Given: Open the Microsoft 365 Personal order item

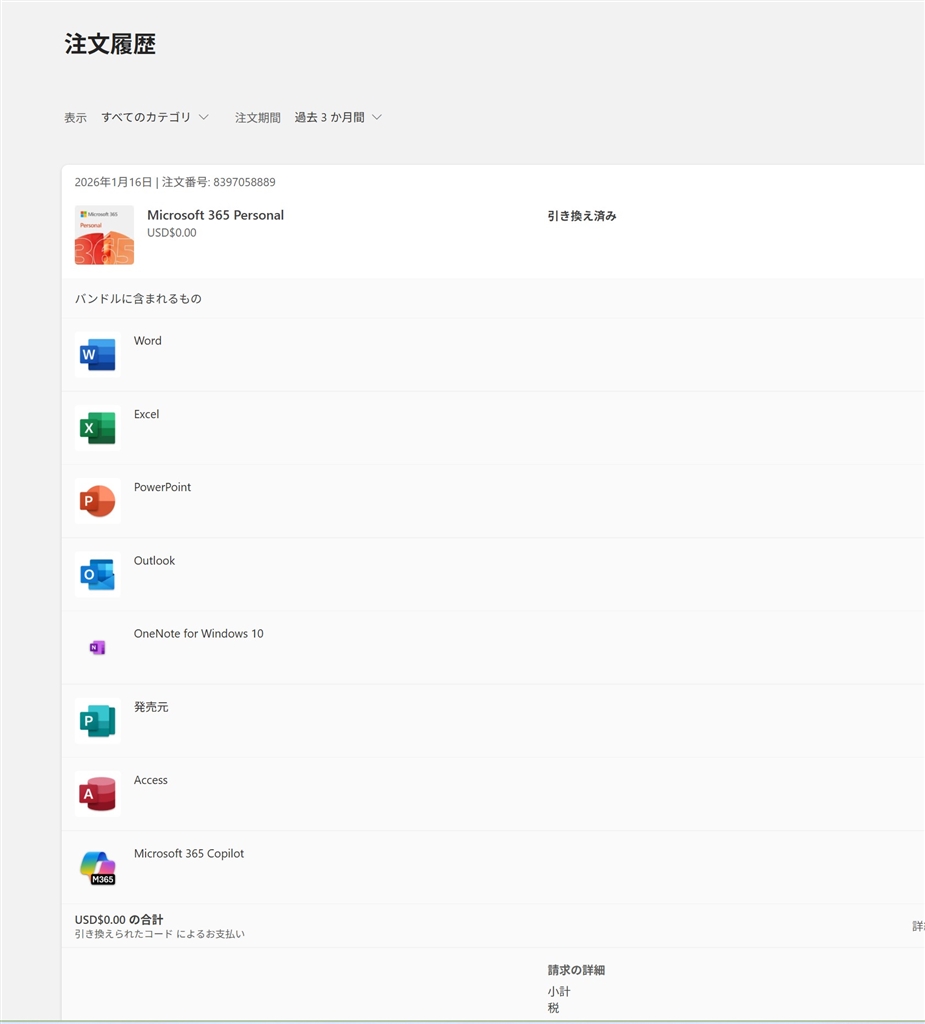Looking at the screenshot, I should tap(215, 215).
